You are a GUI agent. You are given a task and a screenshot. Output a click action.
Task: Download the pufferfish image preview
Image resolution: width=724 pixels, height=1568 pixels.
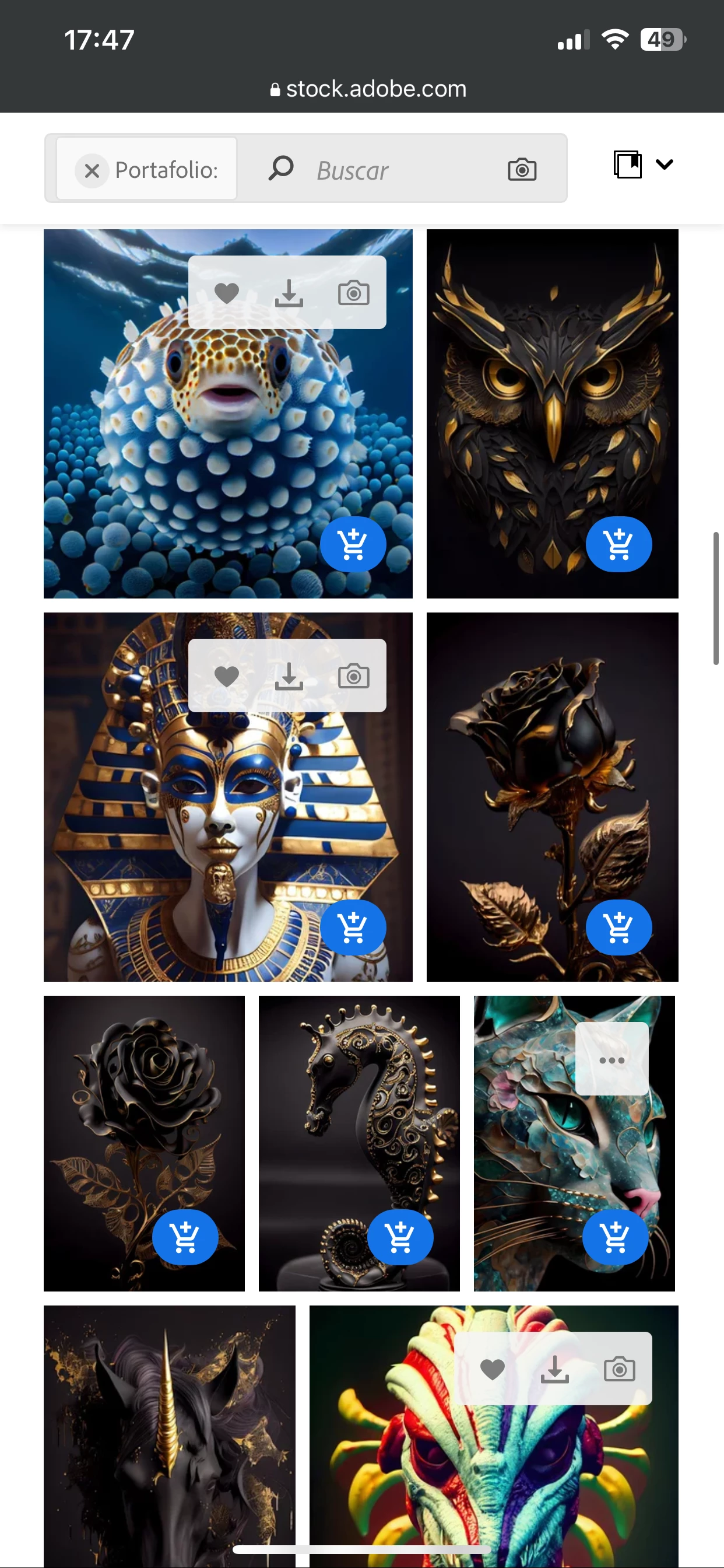tap(289, 293)
